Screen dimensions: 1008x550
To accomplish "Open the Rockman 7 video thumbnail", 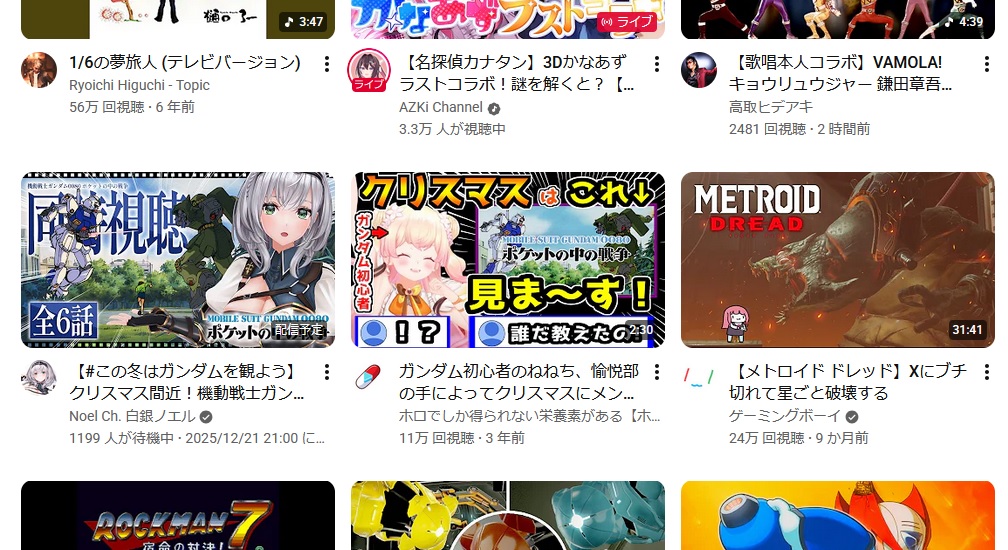I will click(x=178, y=515).
